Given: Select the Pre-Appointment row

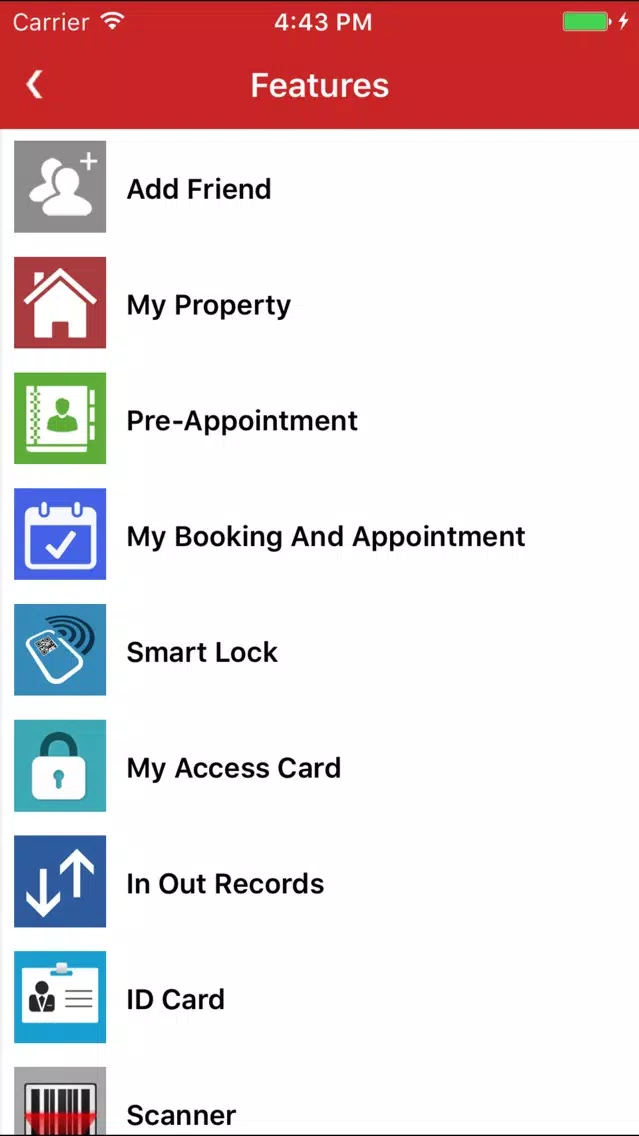Looking at the screenshot, I should click(x=320, y=418).
